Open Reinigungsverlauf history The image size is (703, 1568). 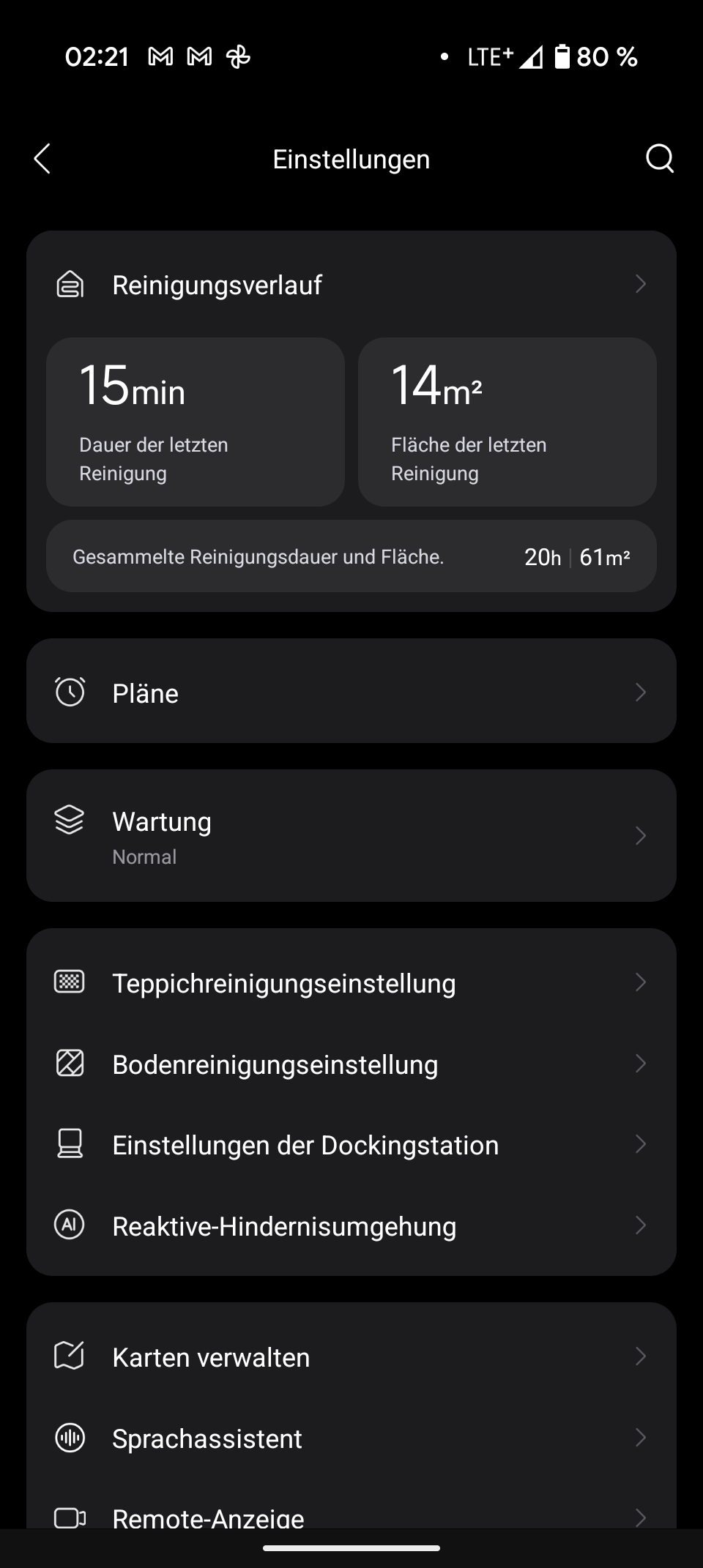point(351,284)
